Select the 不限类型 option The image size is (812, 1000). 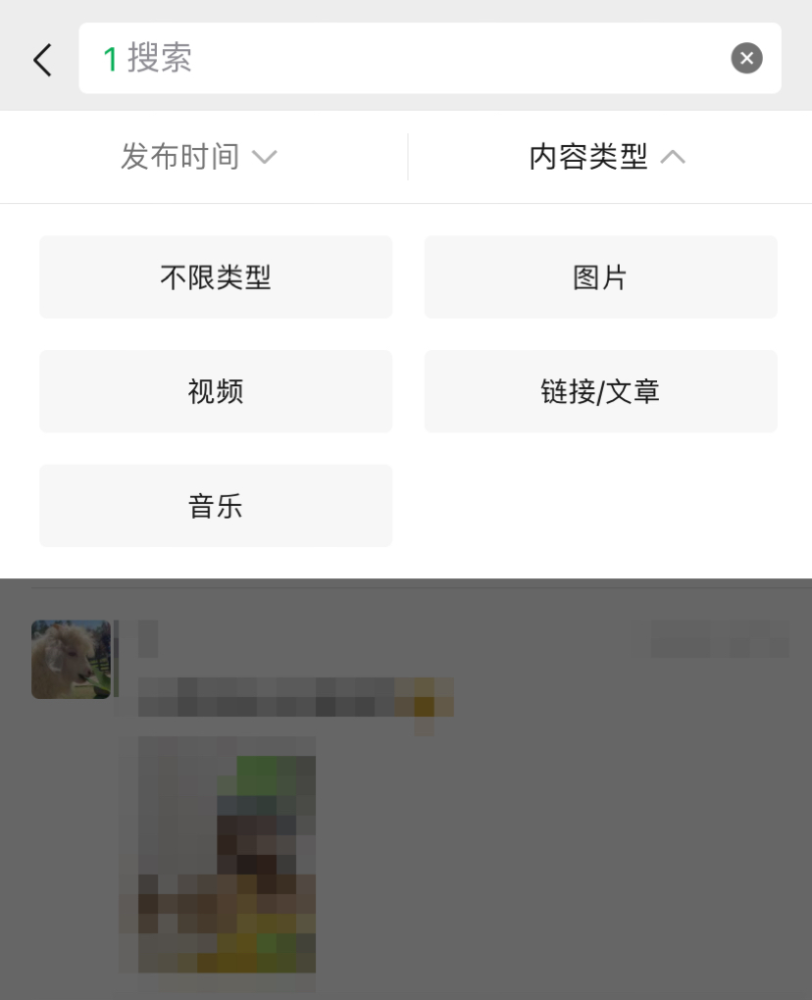tap(215, 277)
